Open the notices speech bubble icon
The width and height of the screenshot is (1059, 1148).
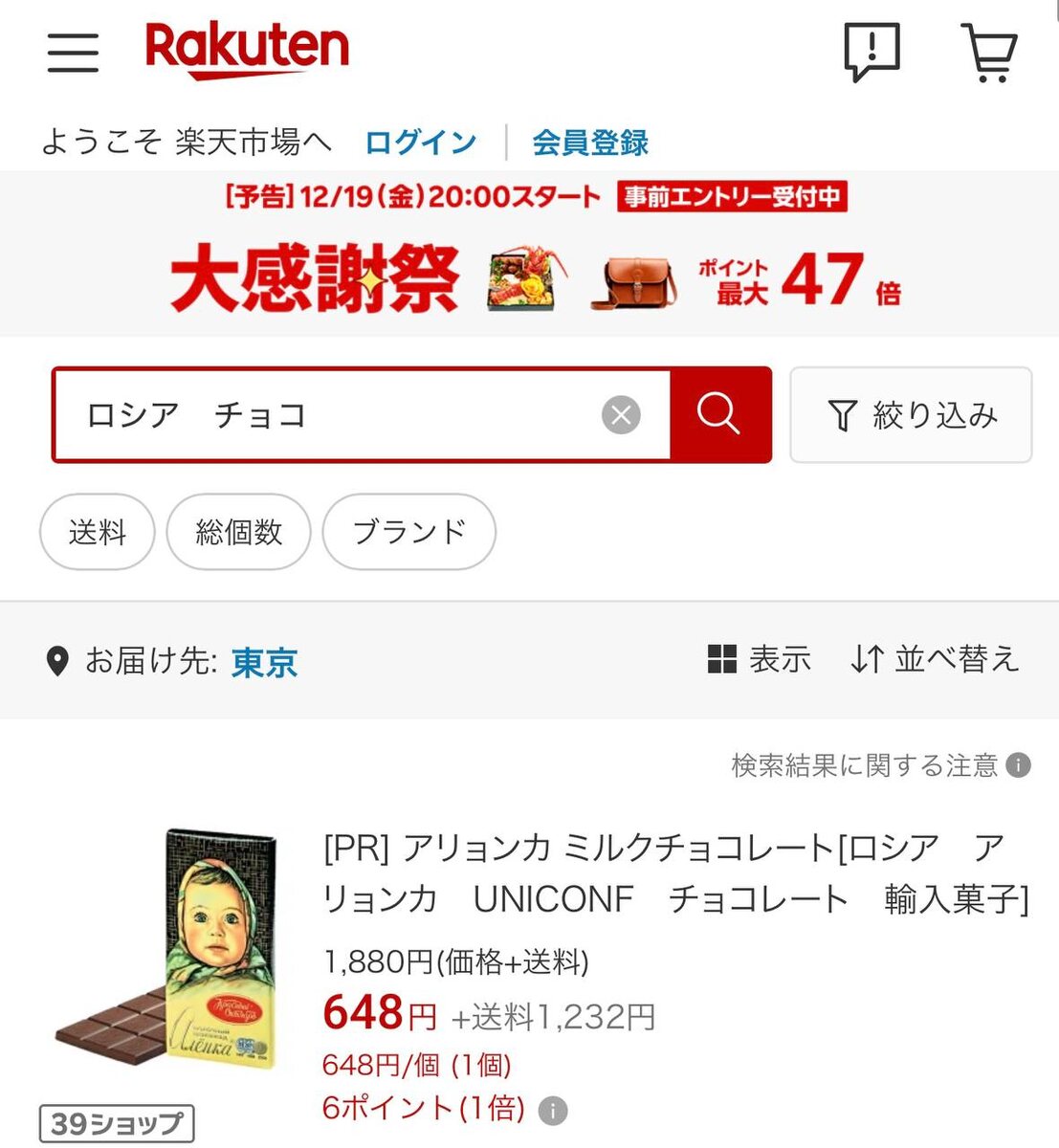(x=871, y=52)
